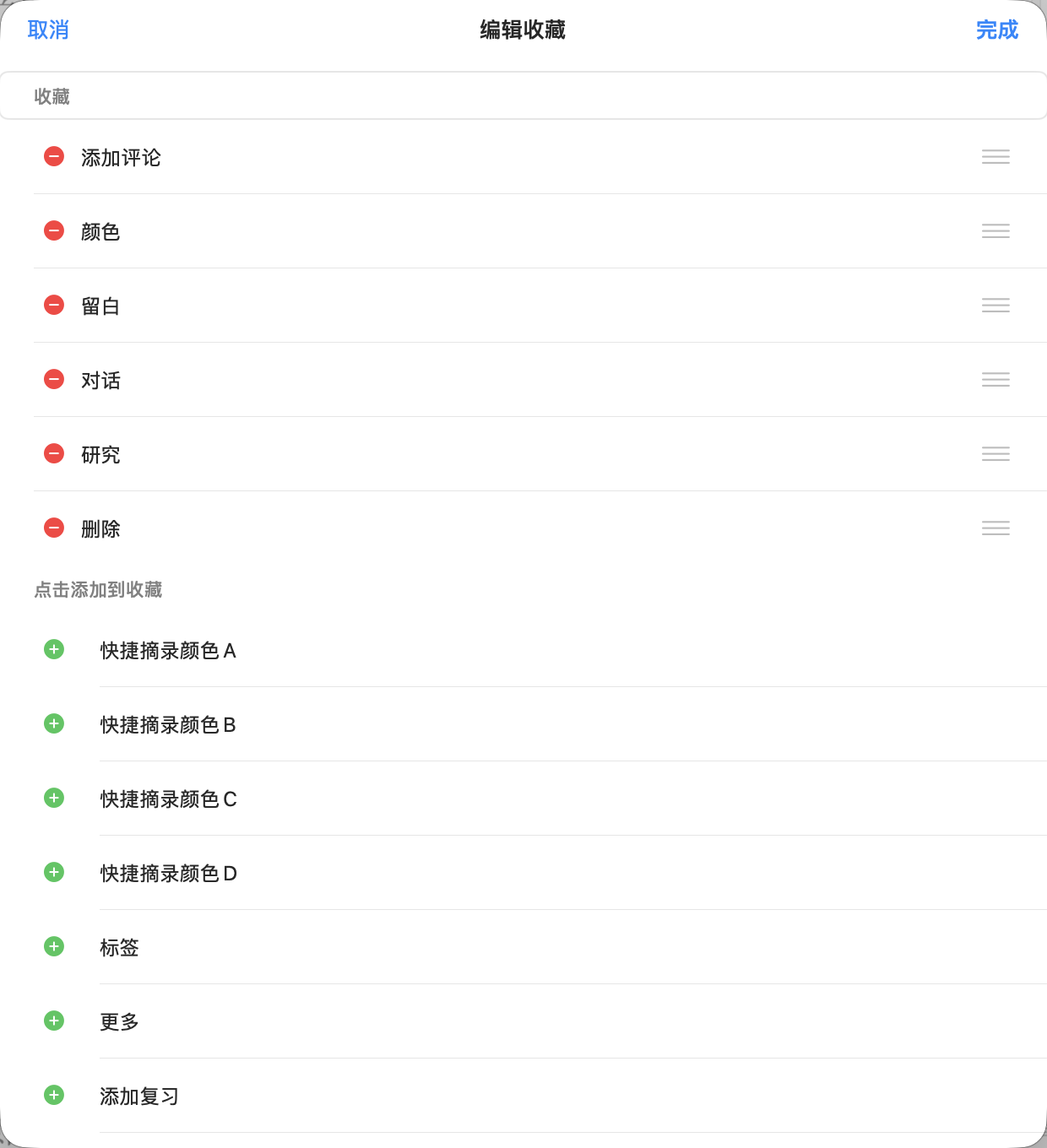Tap the reorder handle for 研究

pos(995,454)
